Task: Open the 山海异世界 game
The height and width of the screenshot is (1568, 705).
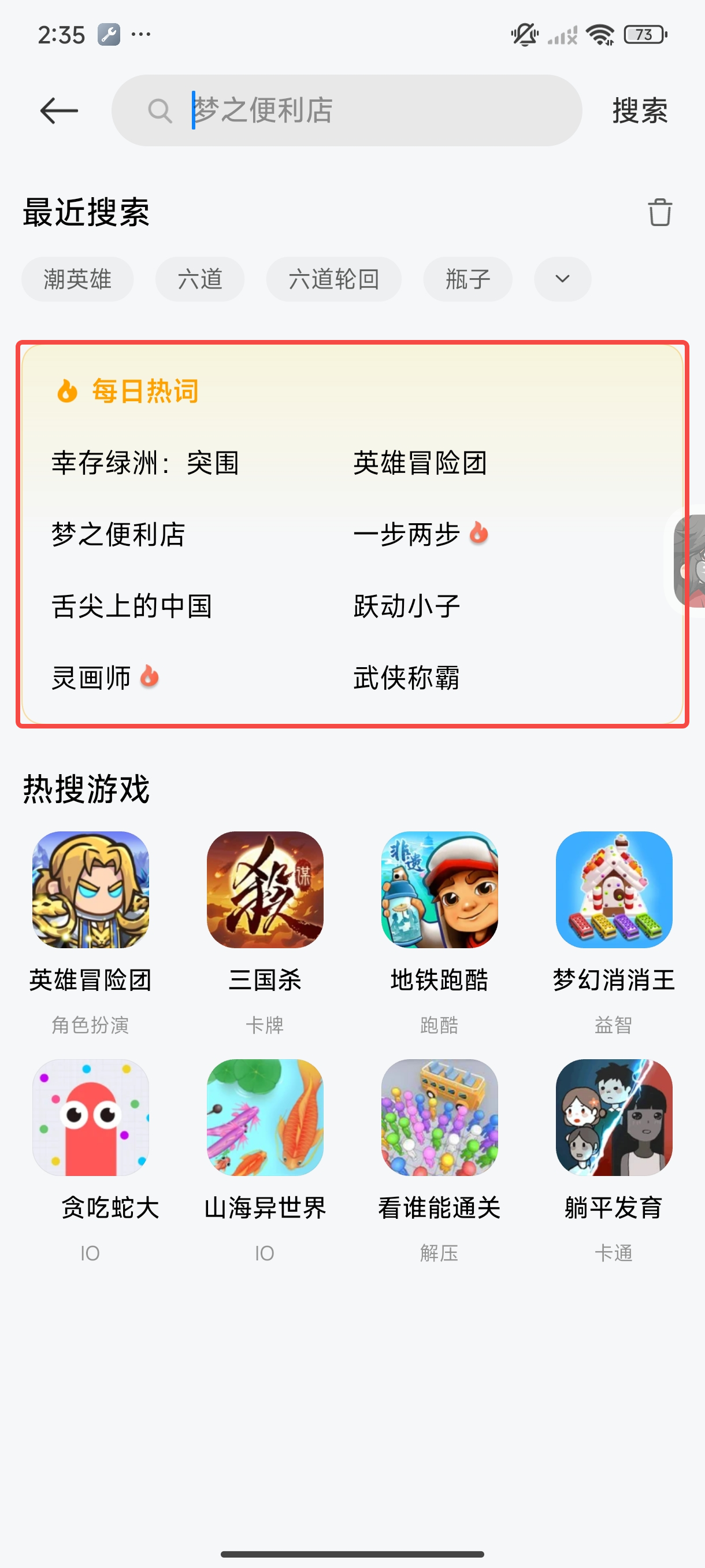Action: tap(265, 1118)
